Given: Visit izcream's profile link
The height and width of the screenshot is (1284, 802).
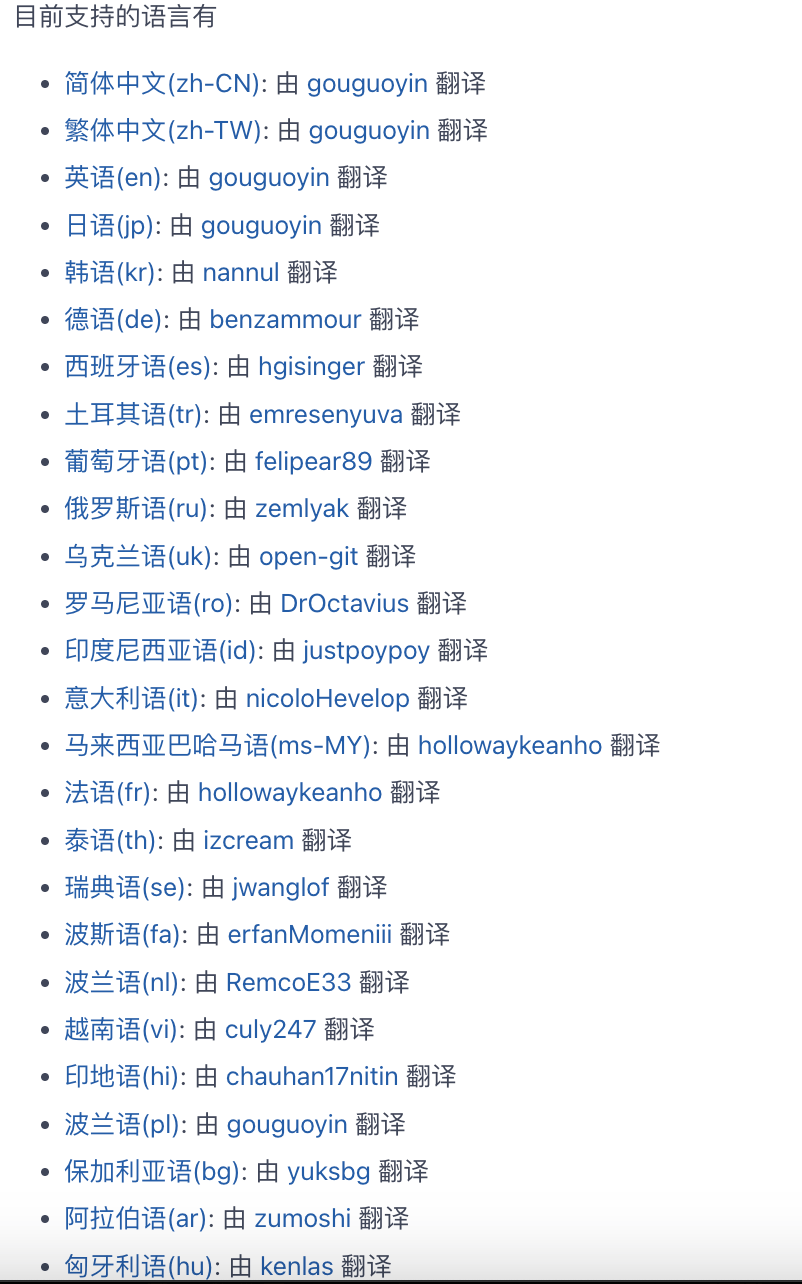Looking at the screenshot, I should (249, 841).
